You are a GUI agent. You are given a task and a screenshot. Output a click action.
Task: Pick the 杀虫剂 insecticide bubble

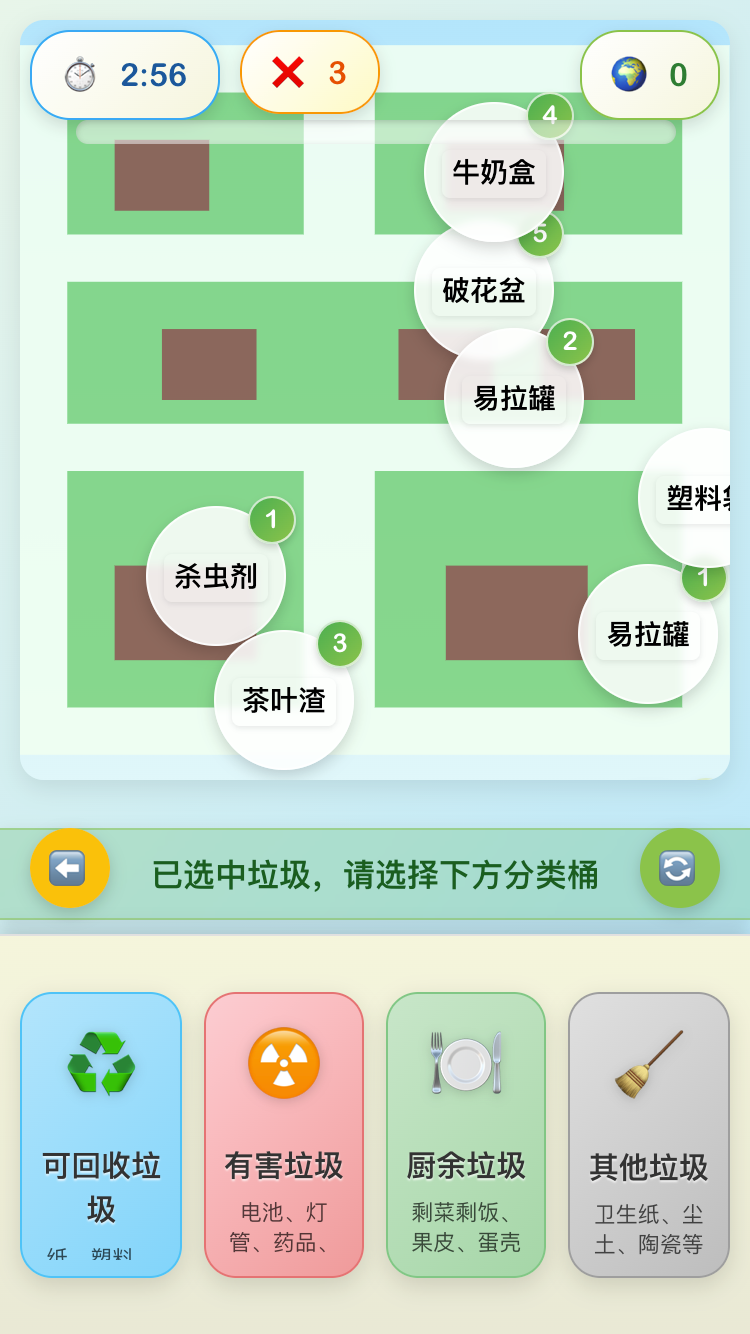point(215,575)
